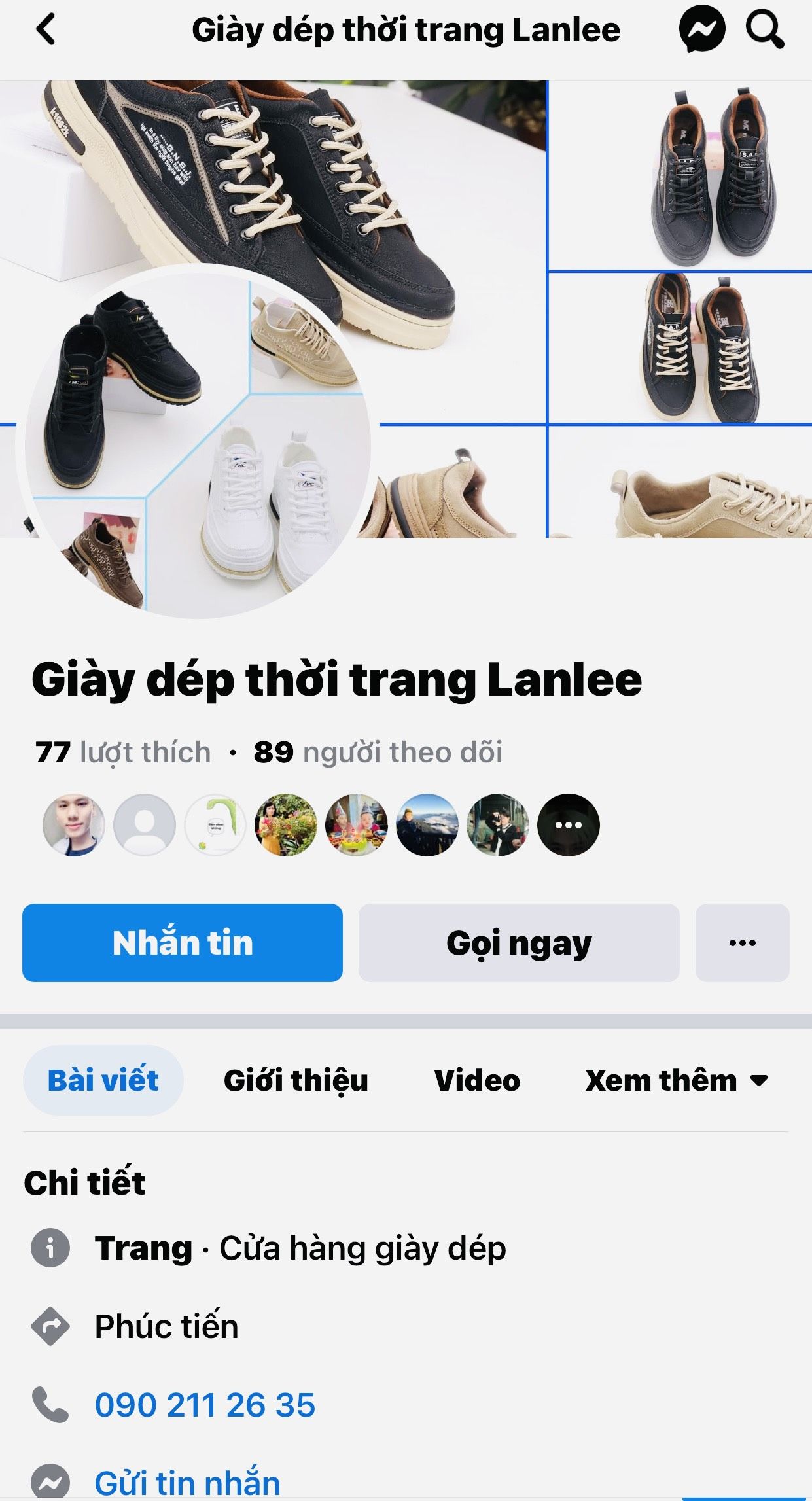Open the Gửi tin nhắn link
812x1501 pixels.
coord(187,1482)
